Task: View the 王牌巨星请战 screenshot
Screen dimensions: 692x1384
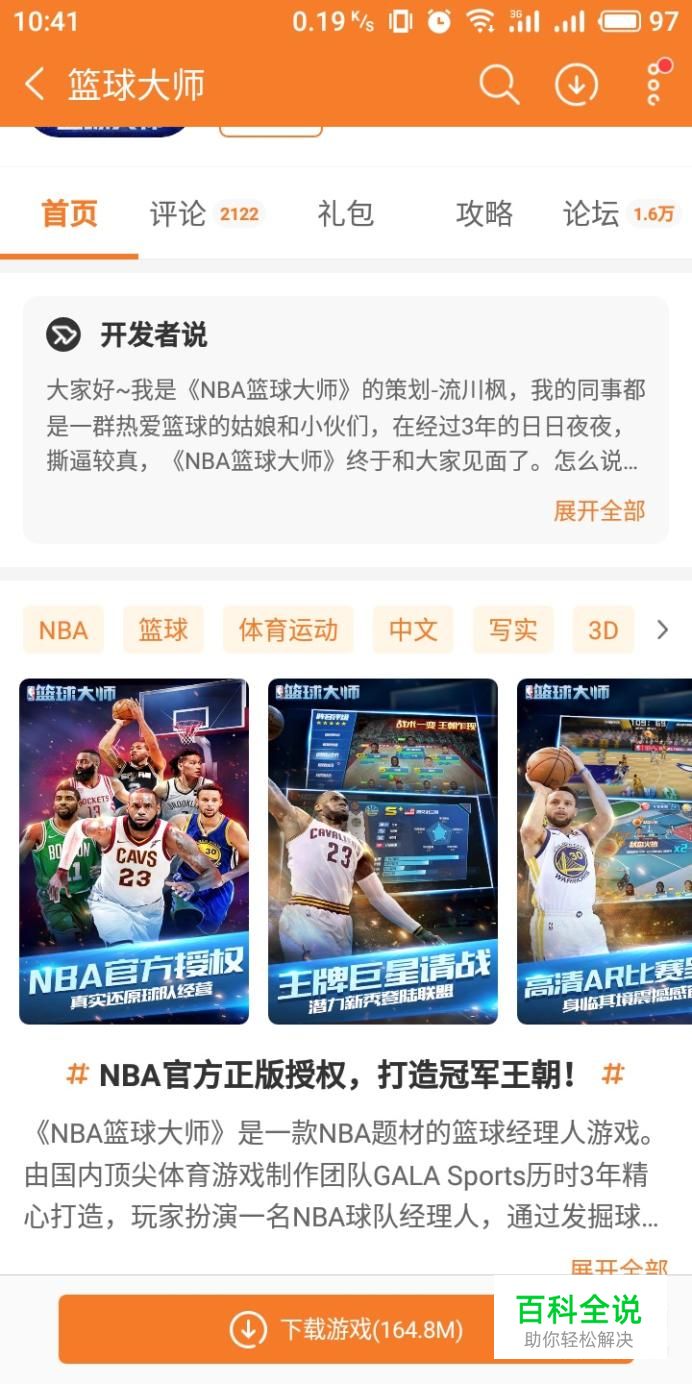Action: click(x=383, y=851)
